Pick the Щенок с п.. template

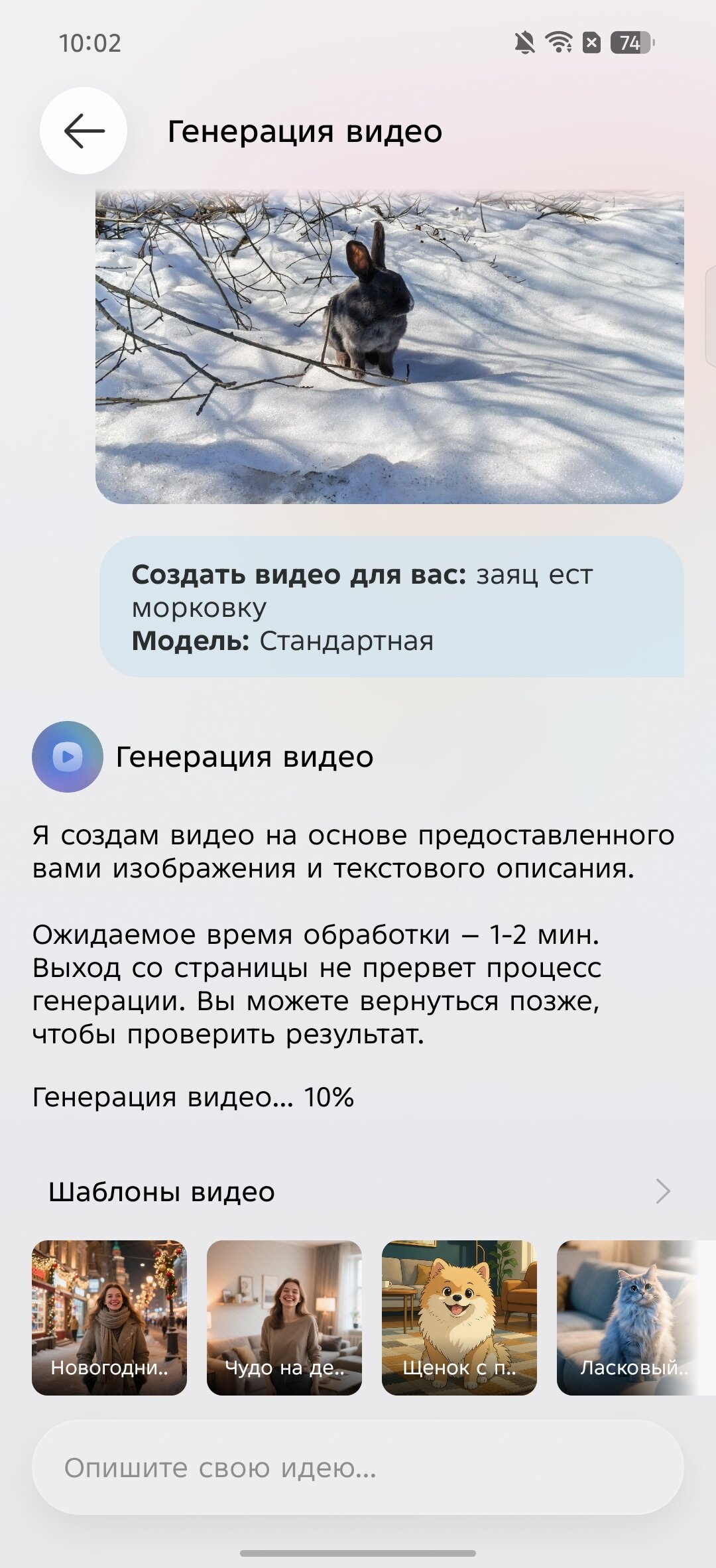459,1318
